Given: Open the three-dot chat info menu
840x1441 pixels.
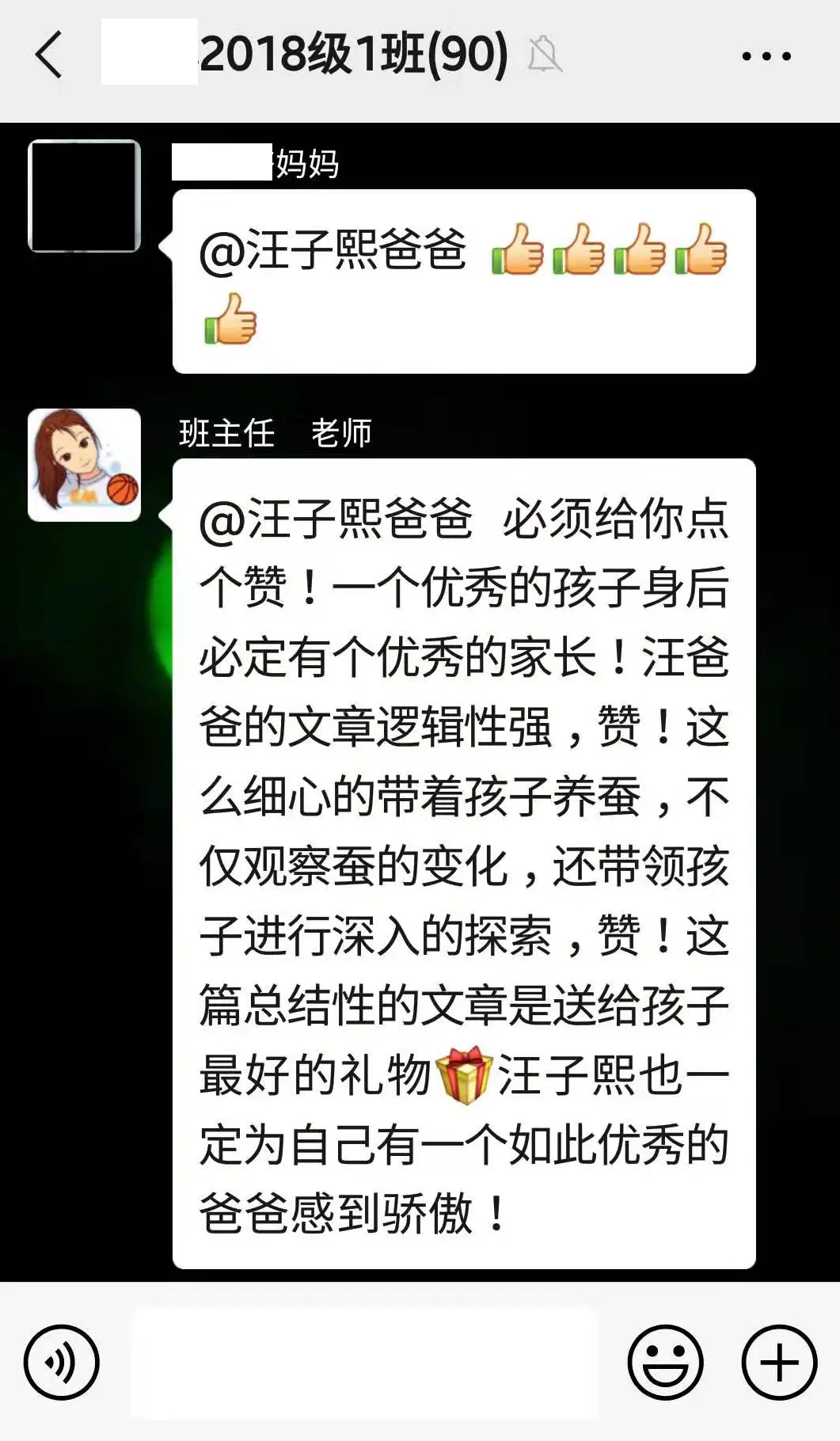Looking at the screenshot, I should coord(766,56).
